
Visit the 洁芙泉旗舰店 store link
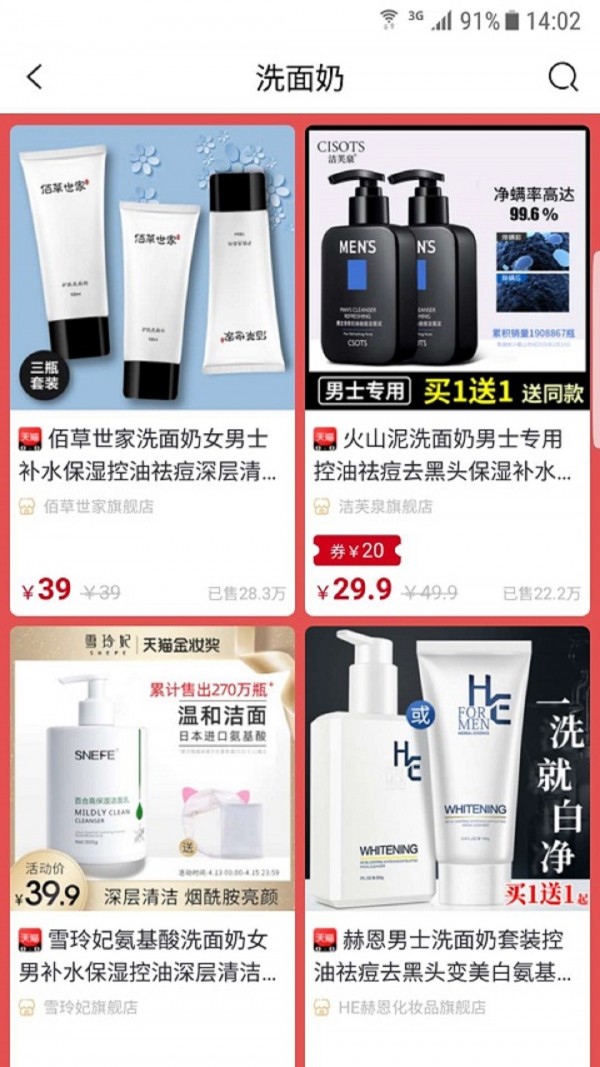[x=385, y=507]
